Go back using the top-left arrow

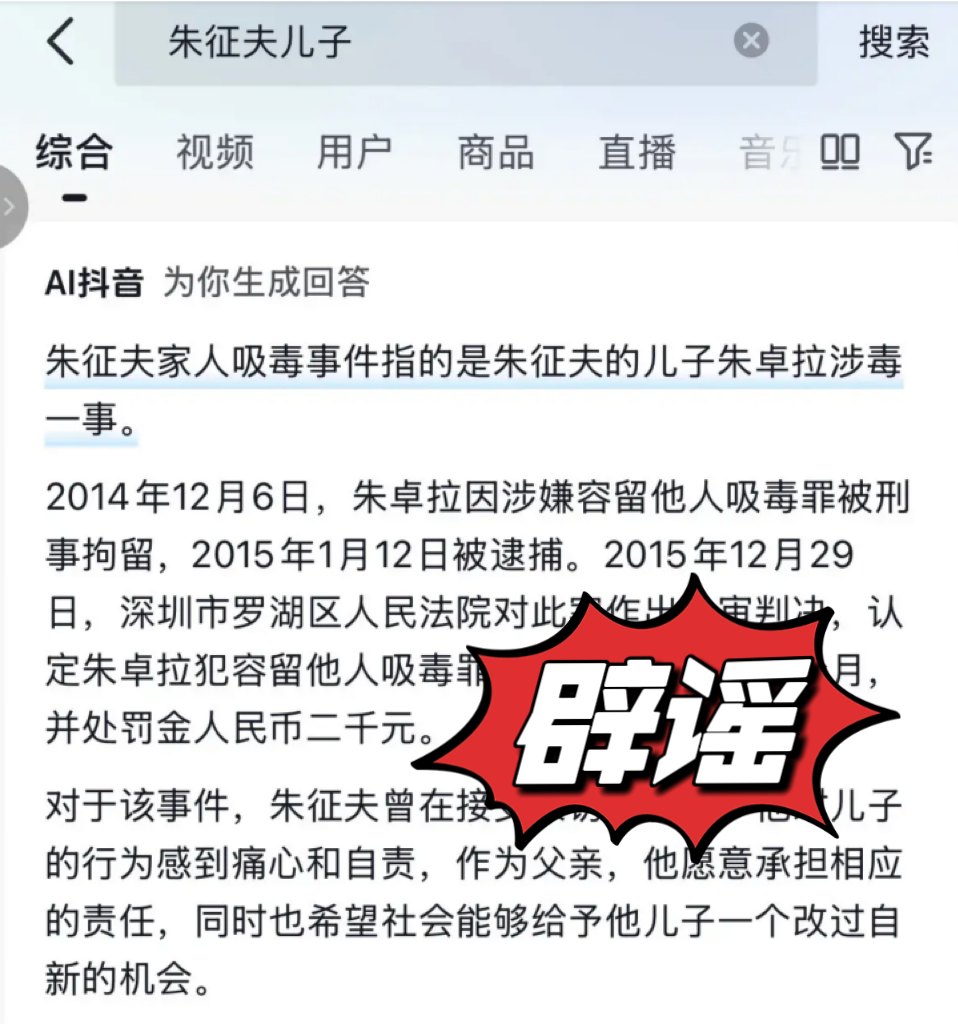click(x=61, y=43)
